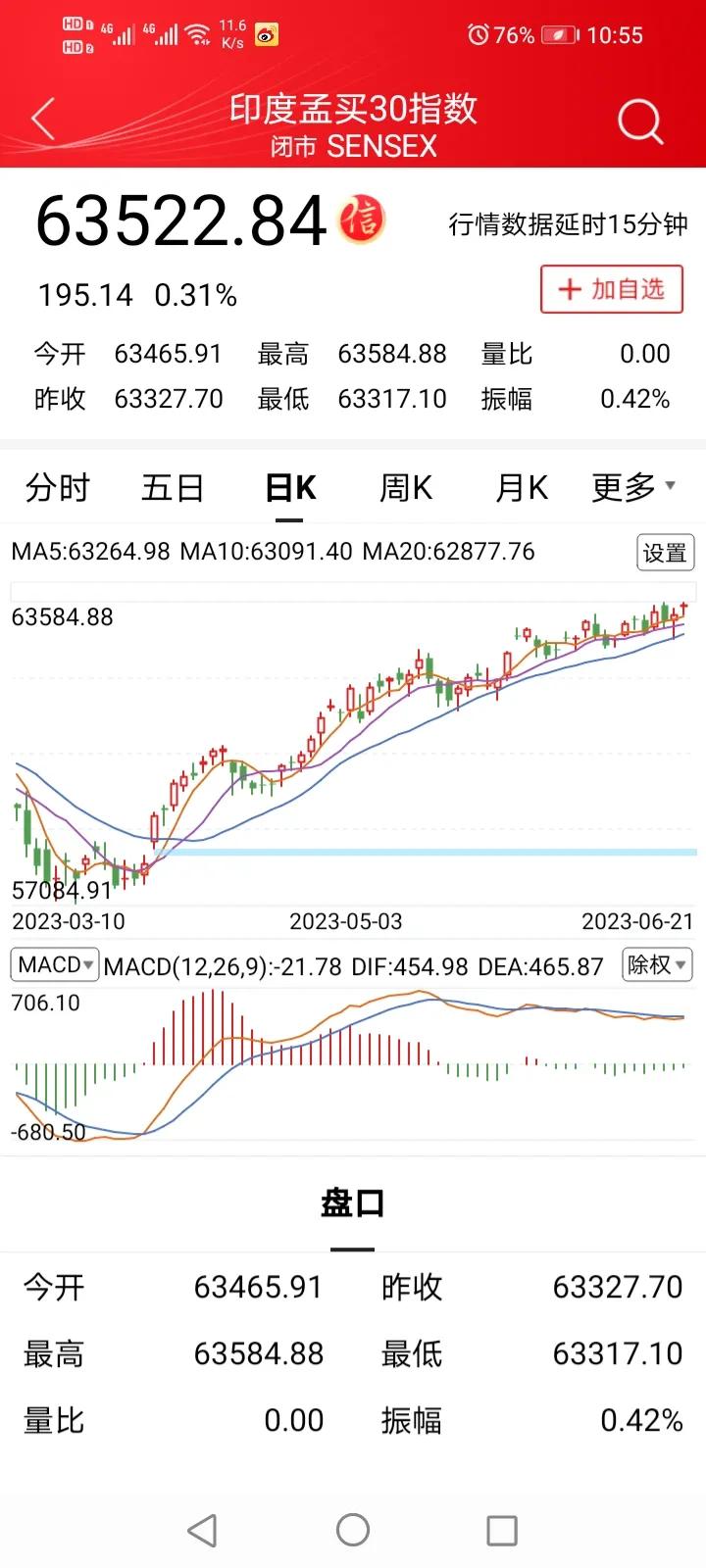Tap the Android back navigation triangle
The image size is (706, 1568).
click(x=201, y=1528)
